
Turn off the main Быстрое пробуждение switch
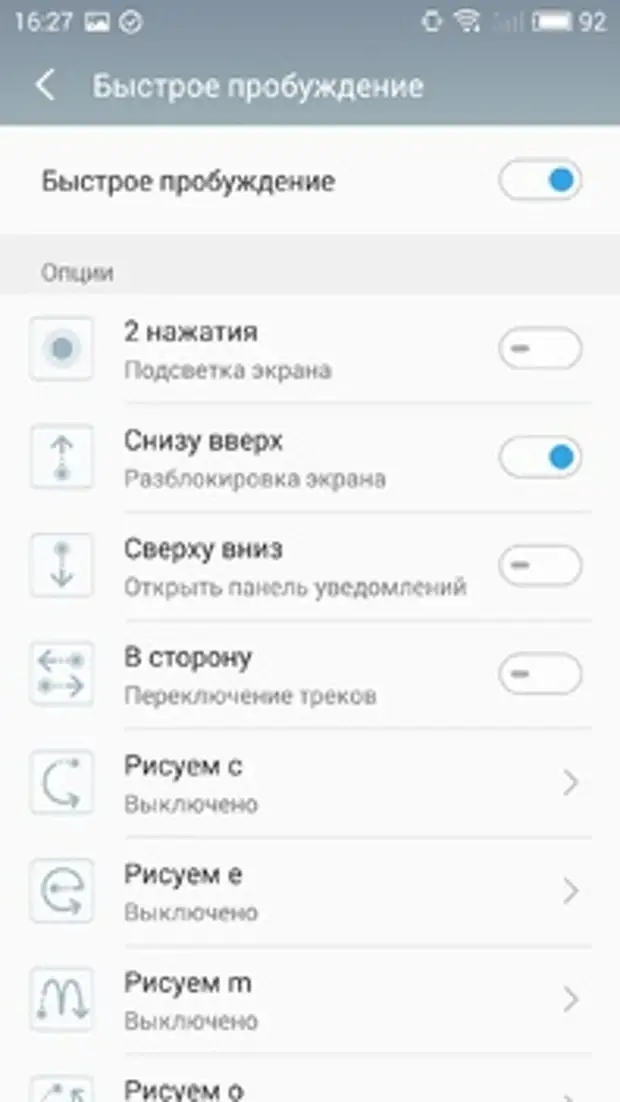540,181
